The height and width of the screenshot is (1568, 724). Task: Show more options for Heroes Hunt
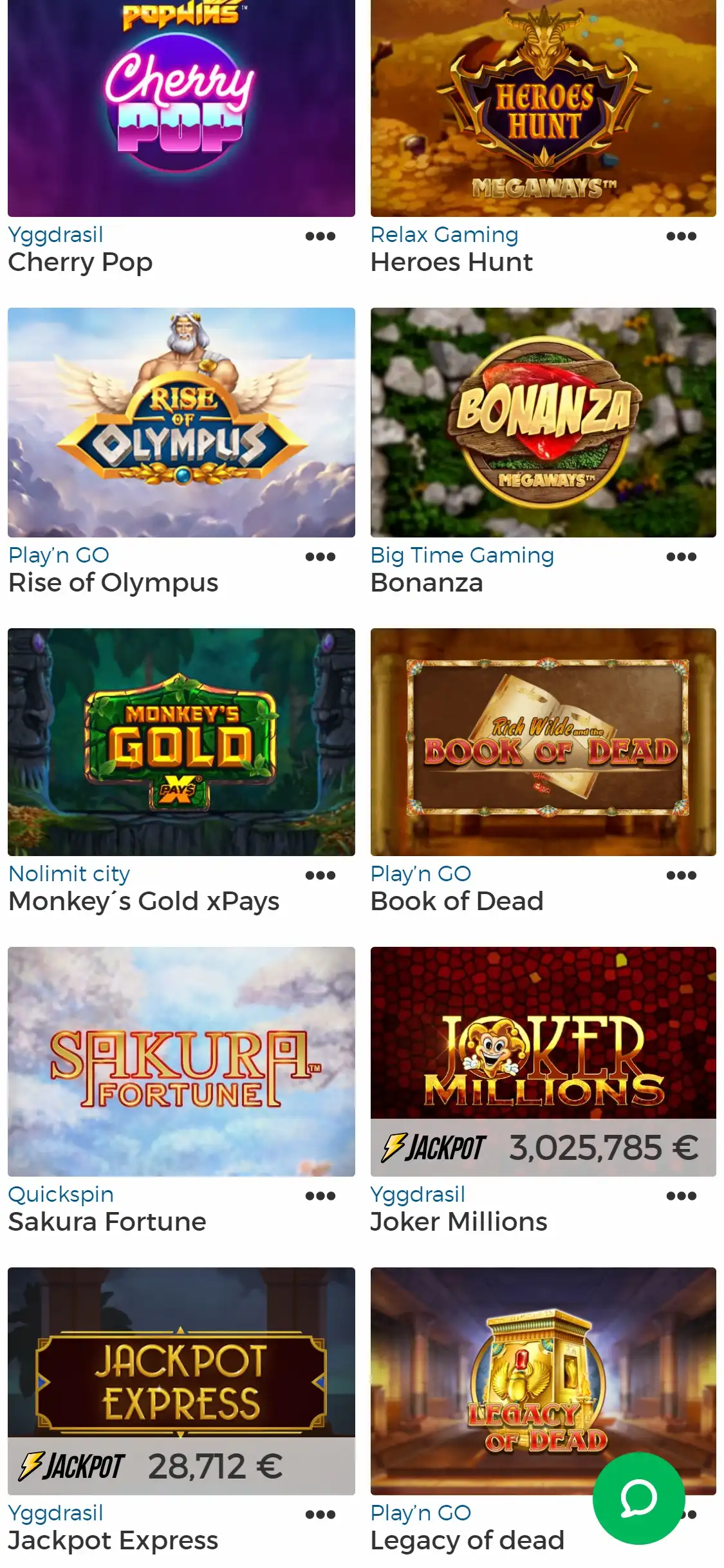[x=681, y=236]
